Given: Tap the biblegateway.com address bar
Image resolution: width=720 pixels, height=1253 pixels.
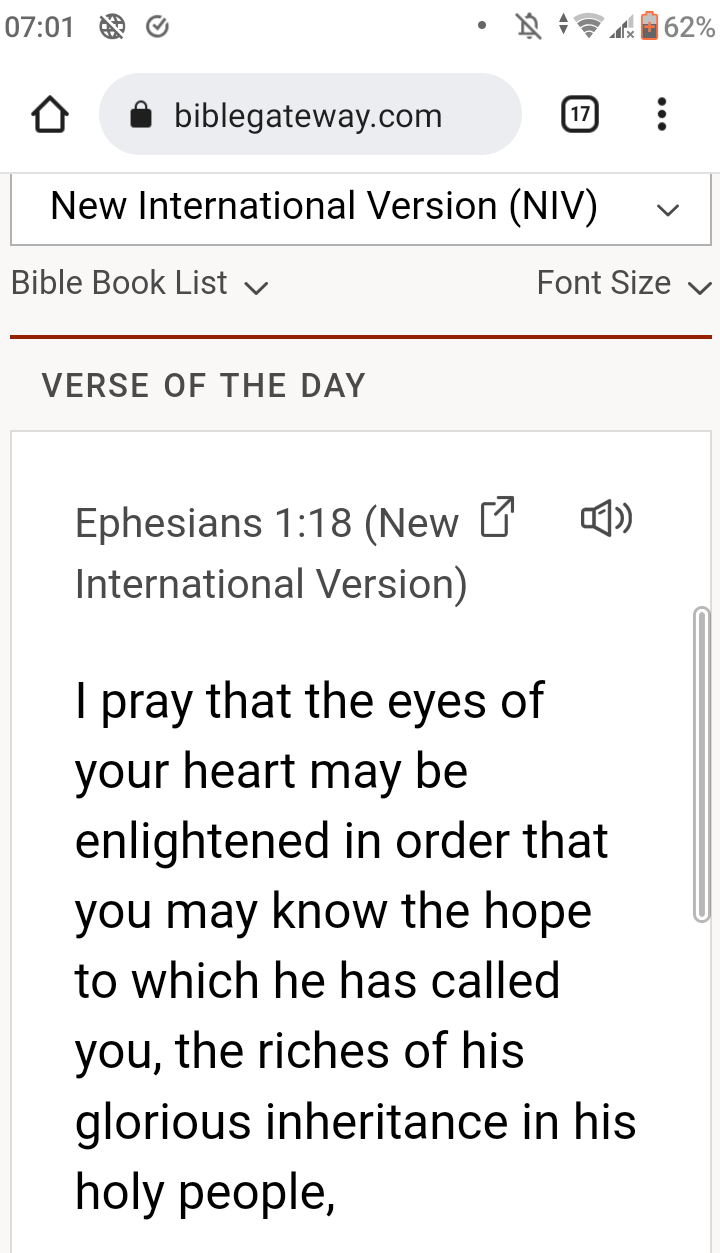Looking at the screenshot, I should tap(310, 116).
